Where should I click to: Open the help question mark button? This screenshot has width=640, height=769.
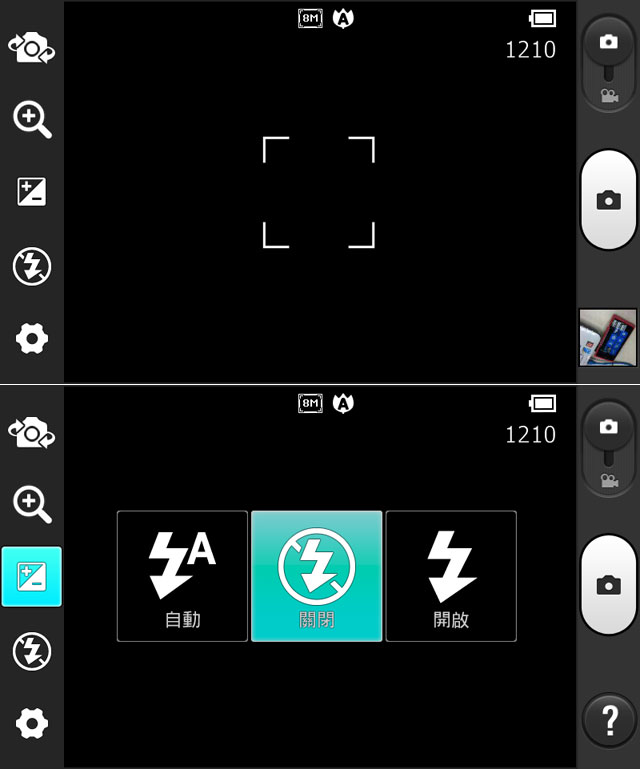click(608, 718)
